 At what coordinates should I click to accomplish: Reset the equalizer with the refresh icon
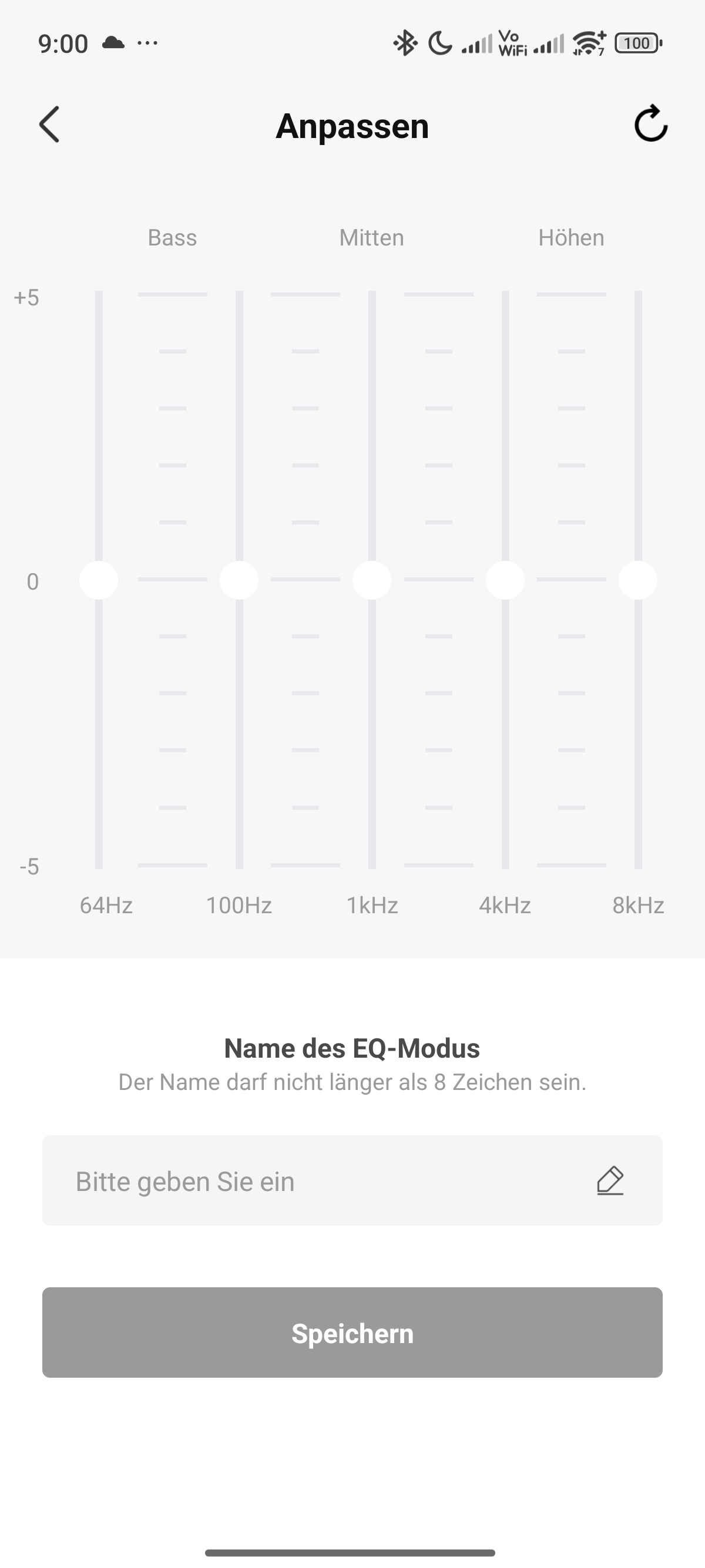pyautogui.click(x=650, y=123)
